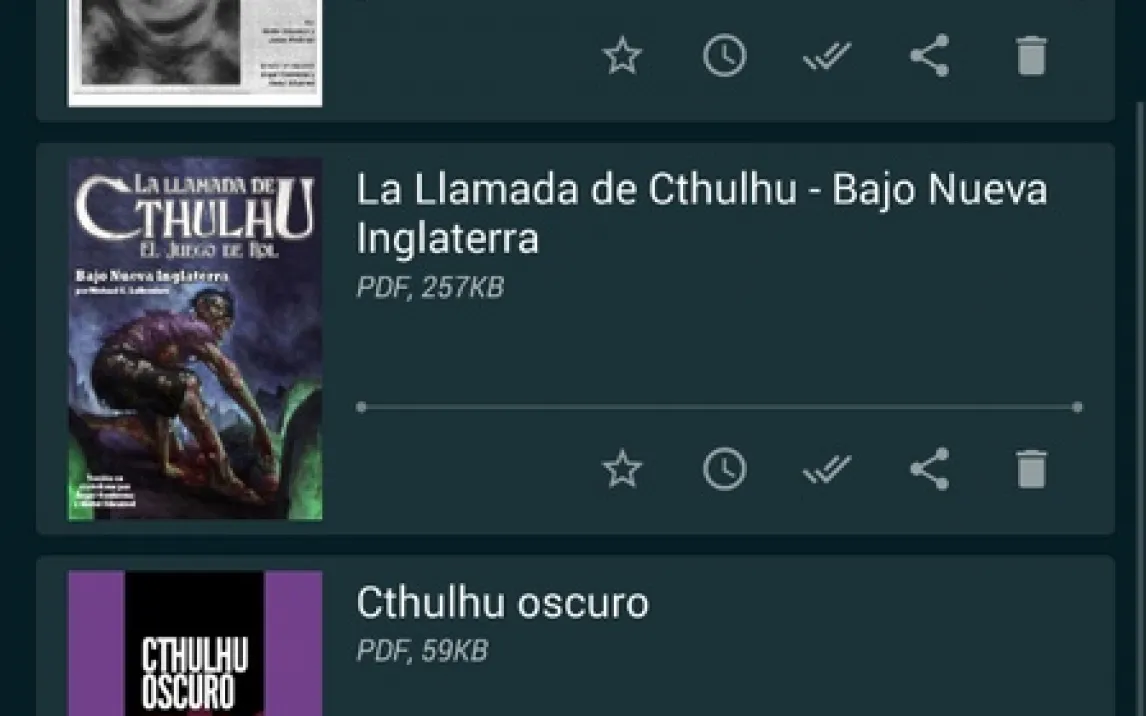
Task: Open the book La Llamada de Cthulhu
Action: pos(701,213)
